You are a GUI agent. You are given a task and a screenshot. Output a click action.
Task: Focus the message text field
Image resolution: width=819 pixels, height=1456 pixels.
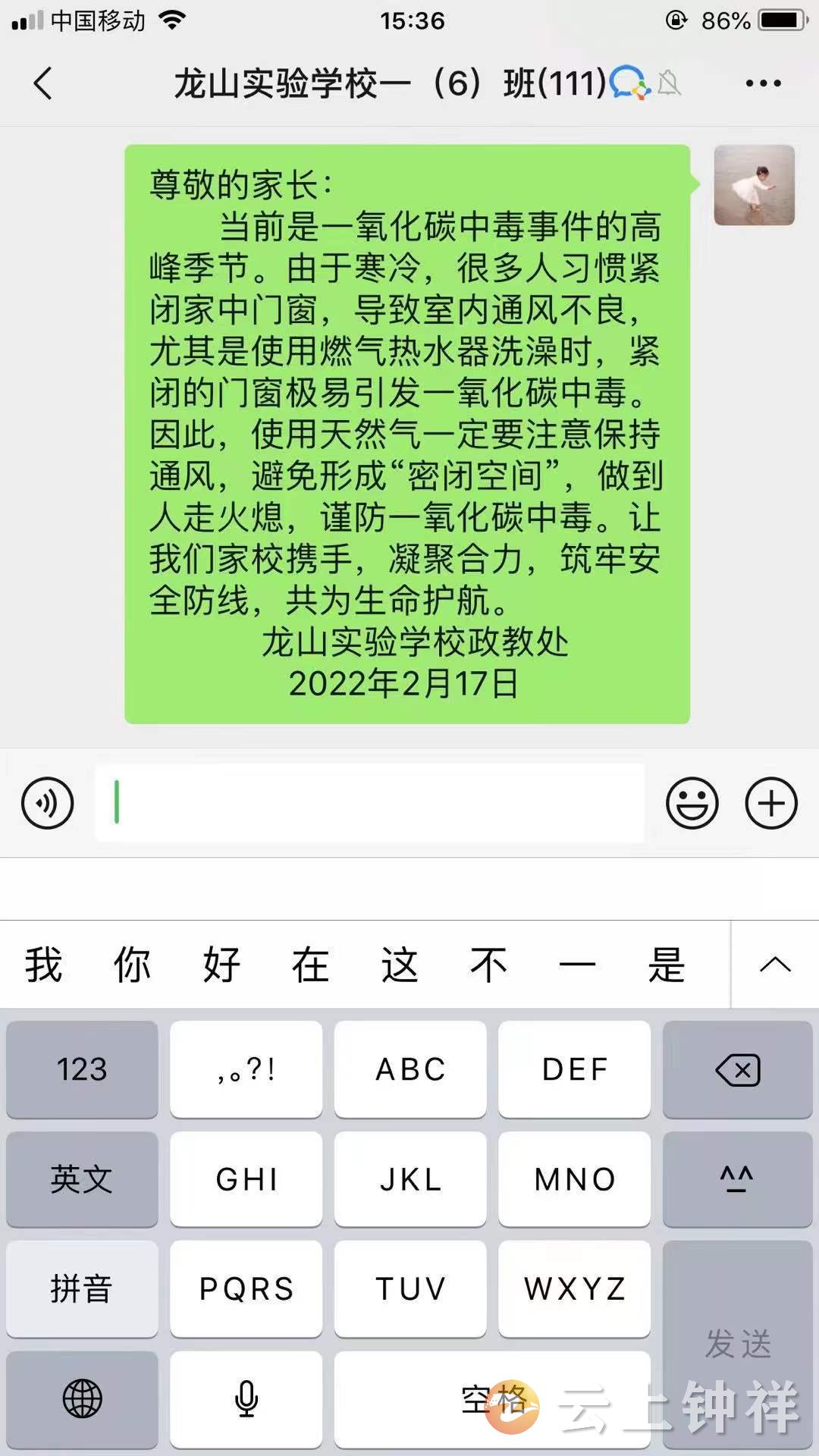pos(369,803)
